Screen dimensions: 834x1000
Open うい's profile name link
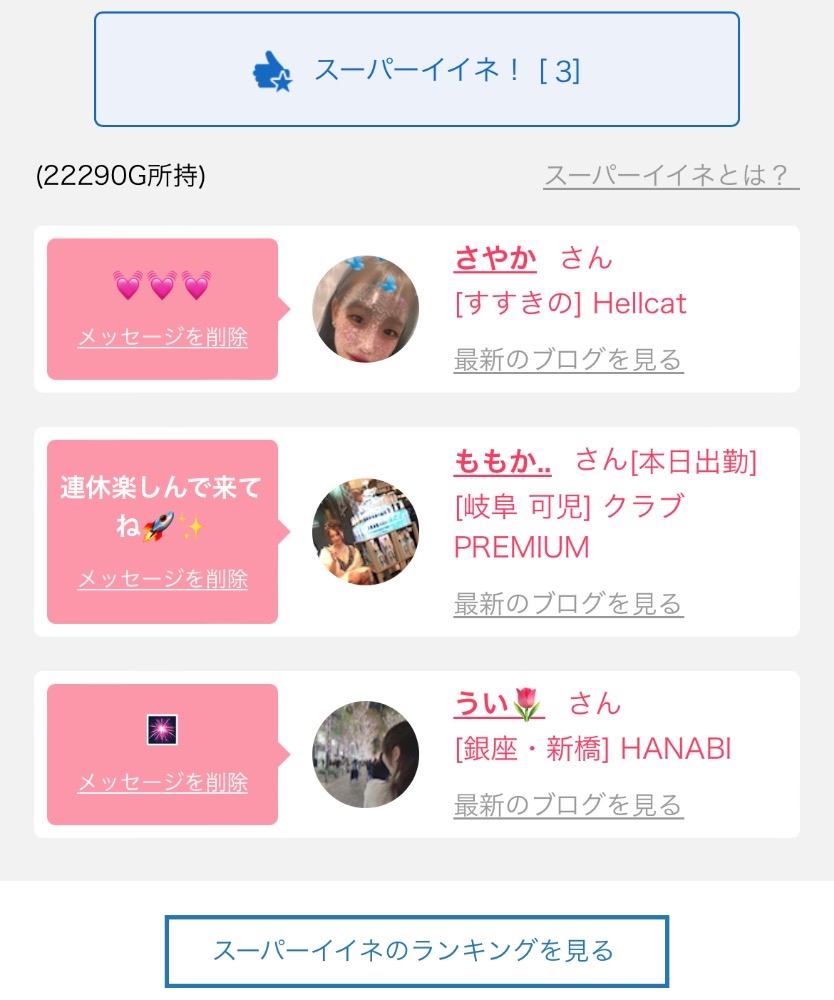tap(499, 703)
